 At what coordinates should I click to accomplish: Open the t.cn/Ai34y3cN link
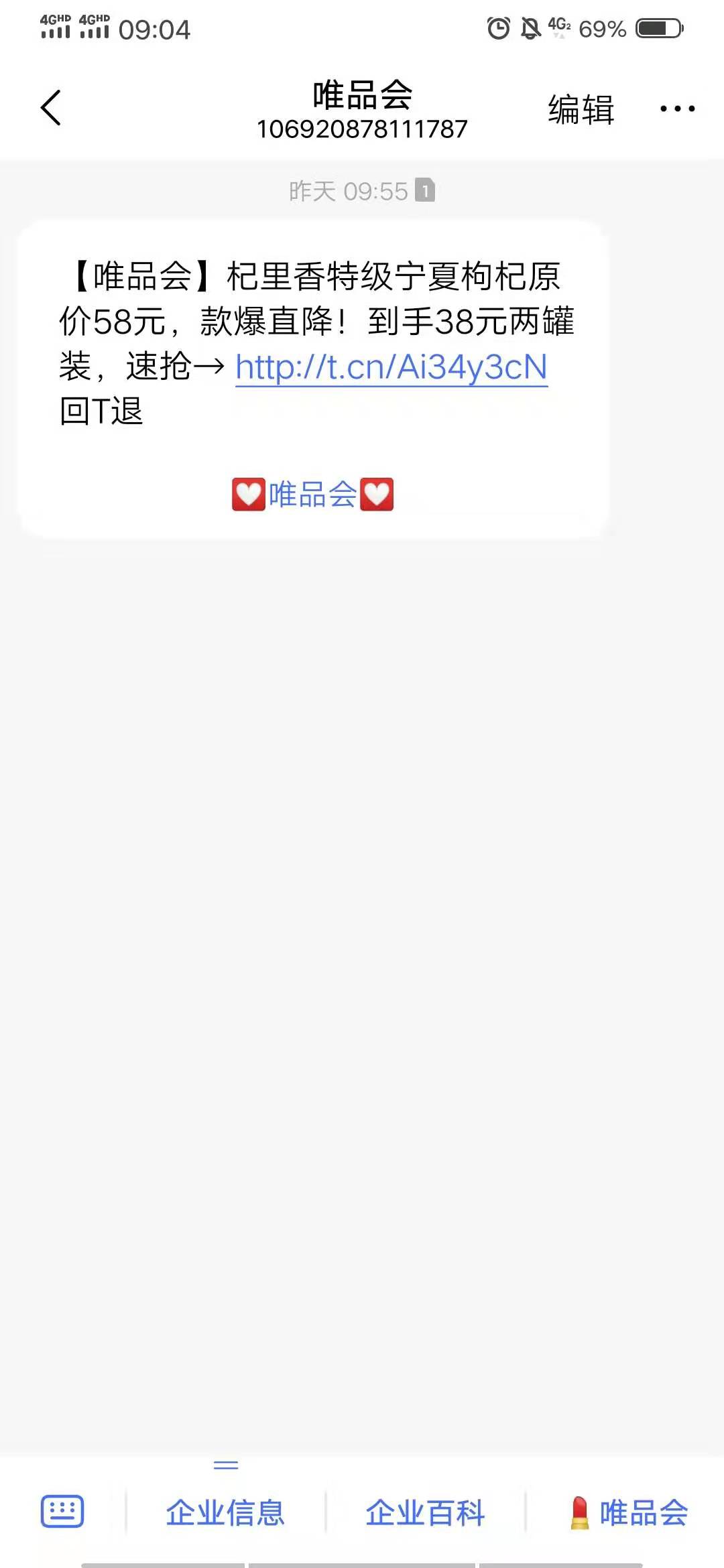tap(391, 367)
